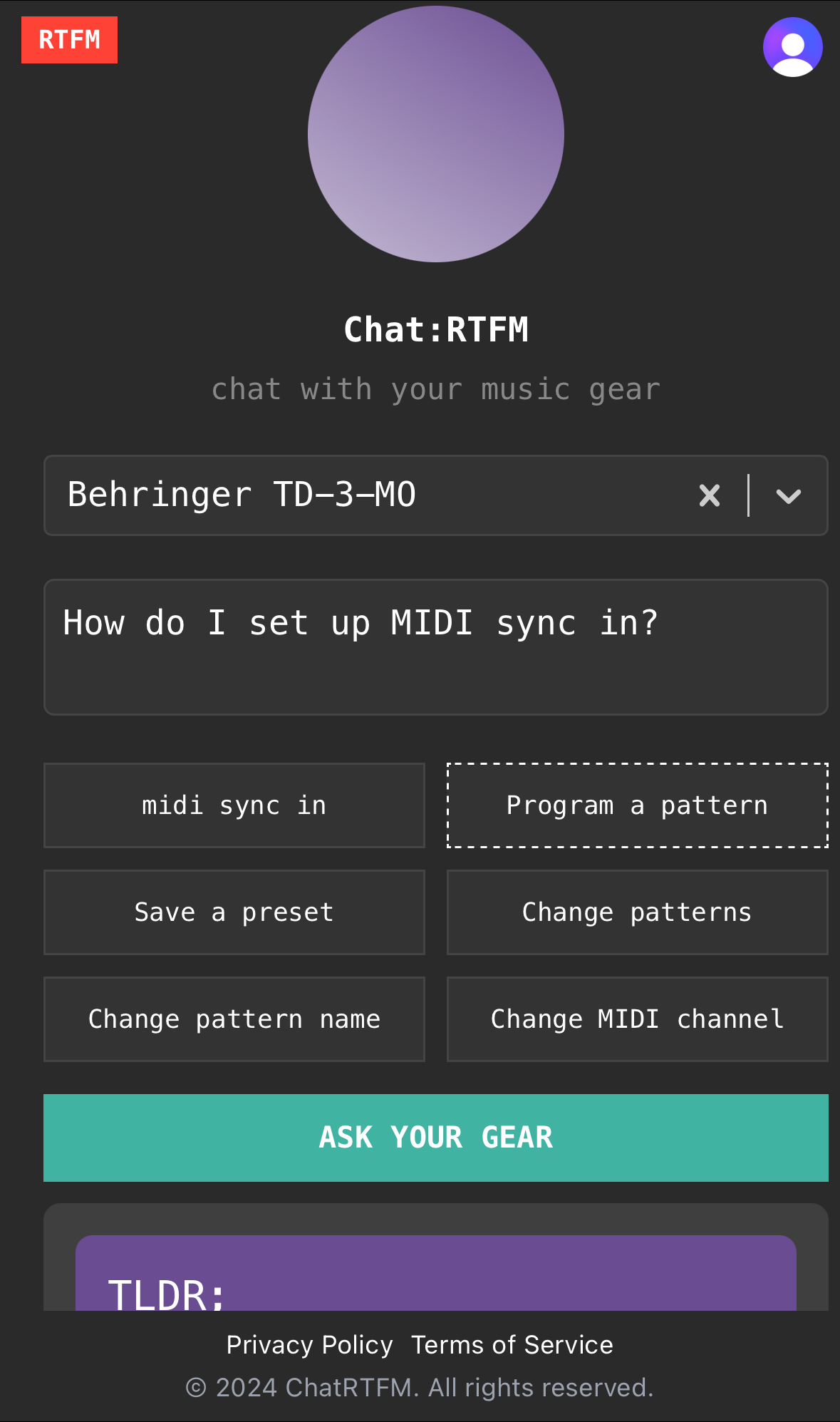This screenshot has width=840, height=1422.
Task: Clear the Behringer TD-3-MO selection
Action: [x=710, y=495]
